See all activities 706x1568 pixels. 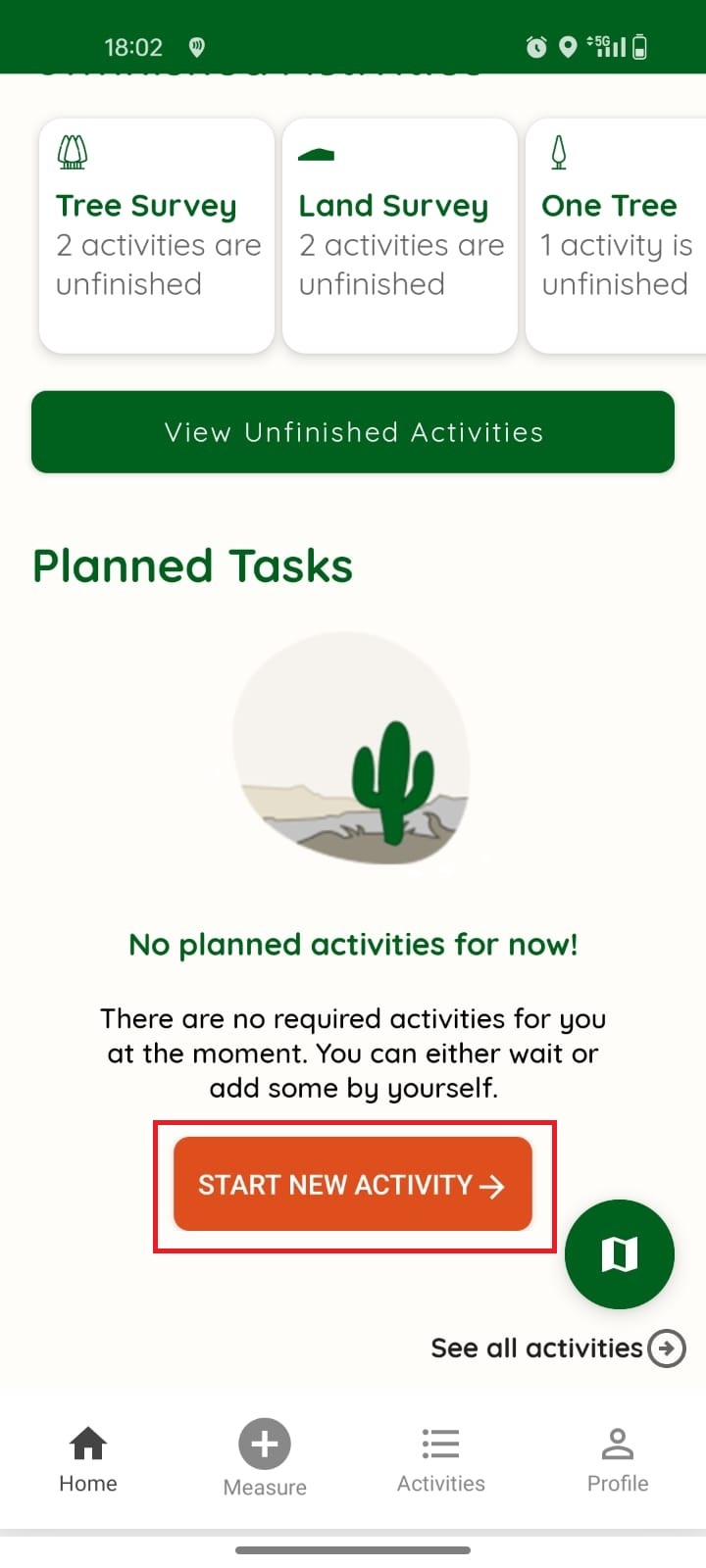(x=558, y=1348)
